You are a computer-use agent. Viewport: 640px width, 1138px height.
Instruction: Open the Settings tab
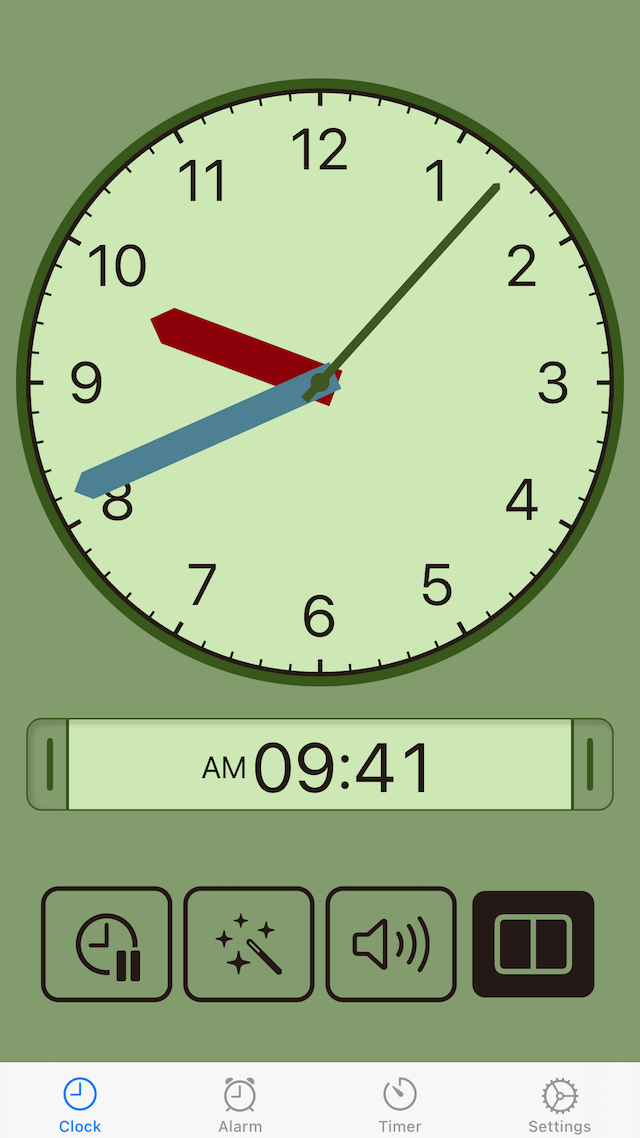click(x=559, y=1105)
